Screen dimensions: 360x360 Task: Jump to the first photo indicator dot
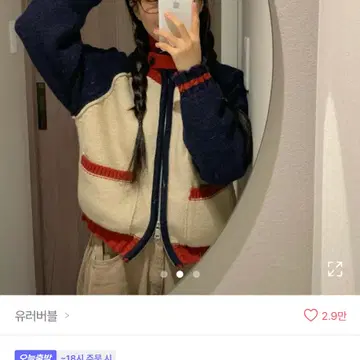164,274
